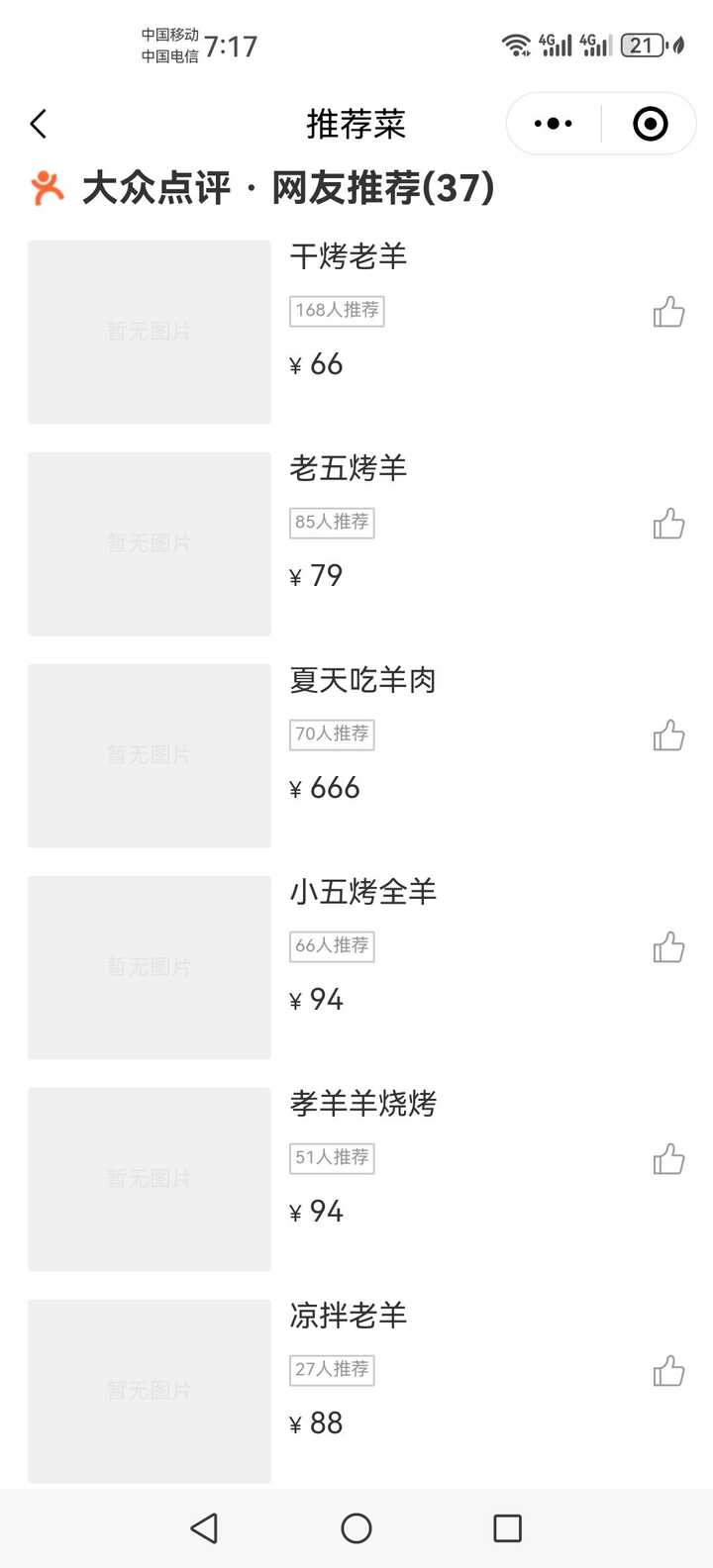Open the 凉拌老羊 dish item

pyautogui.click(x=356, y=1391)
